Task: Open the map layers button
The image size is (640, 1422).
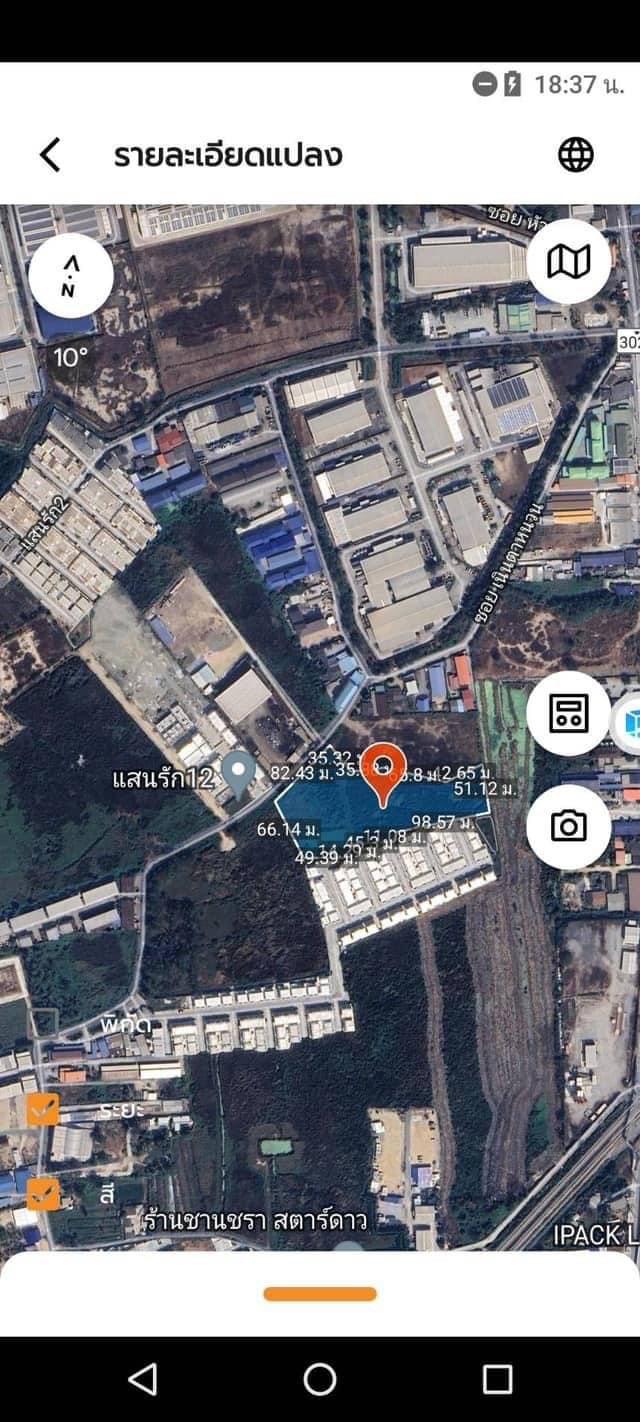Action: (569, 262)
